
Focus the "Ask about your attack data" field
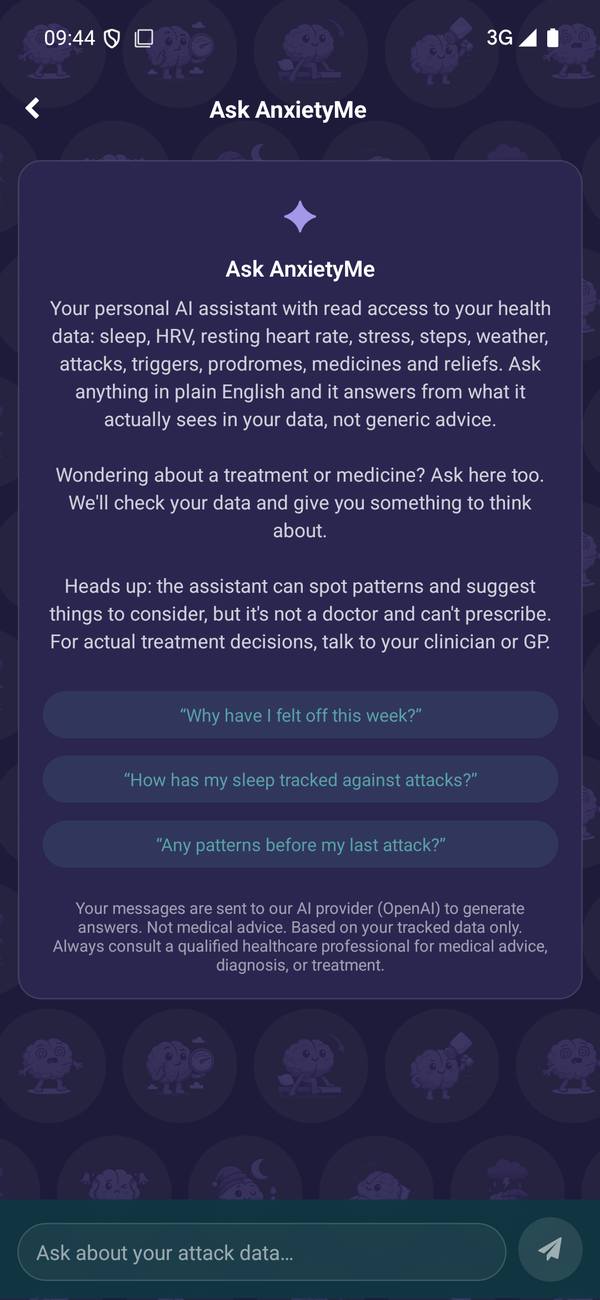[262, 1252]
